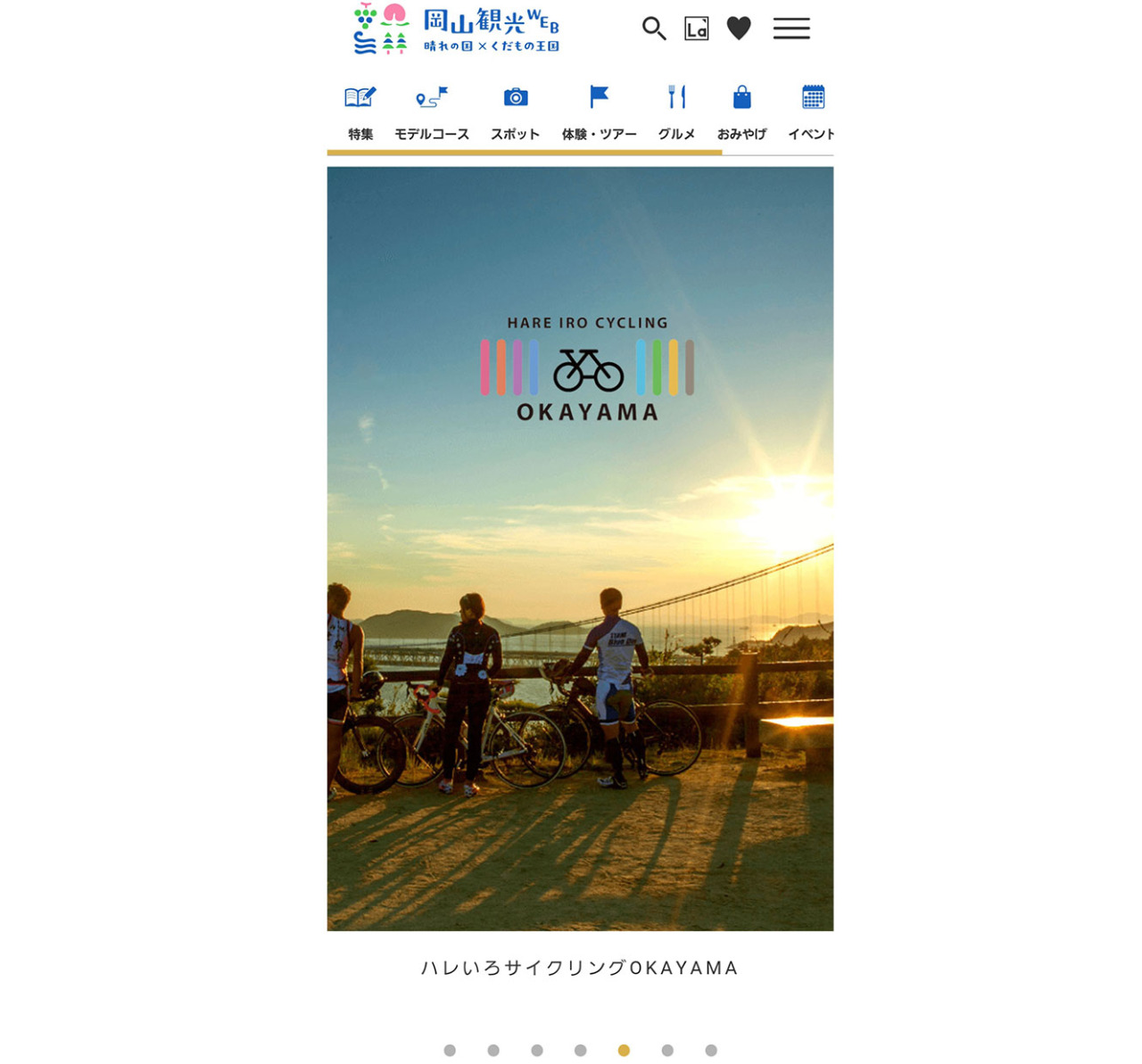The image size is (1142, 1064).
Task: Open the hamburger menu
Action: point(791,29)
